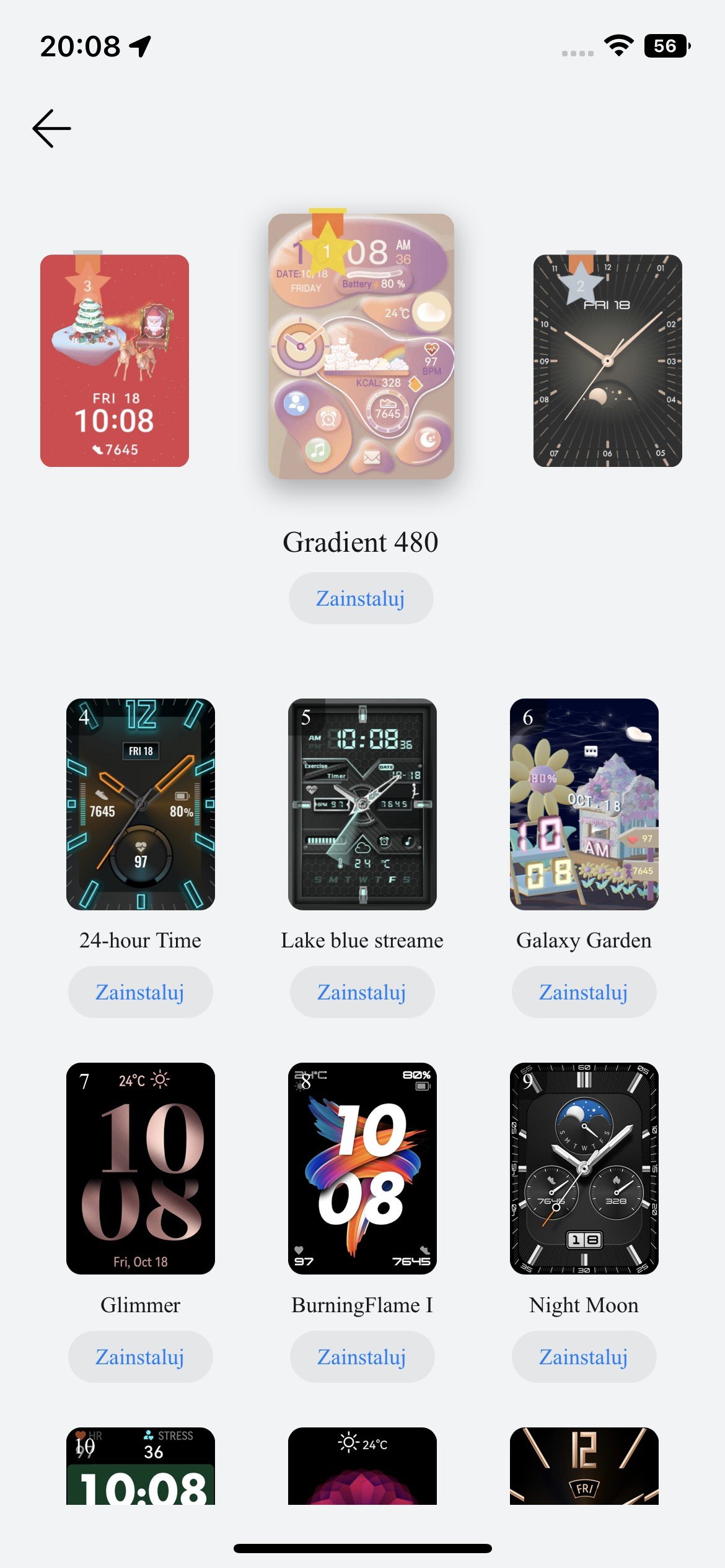
Task: Go back using the arrow icon
Action: [x=52, y=129]
